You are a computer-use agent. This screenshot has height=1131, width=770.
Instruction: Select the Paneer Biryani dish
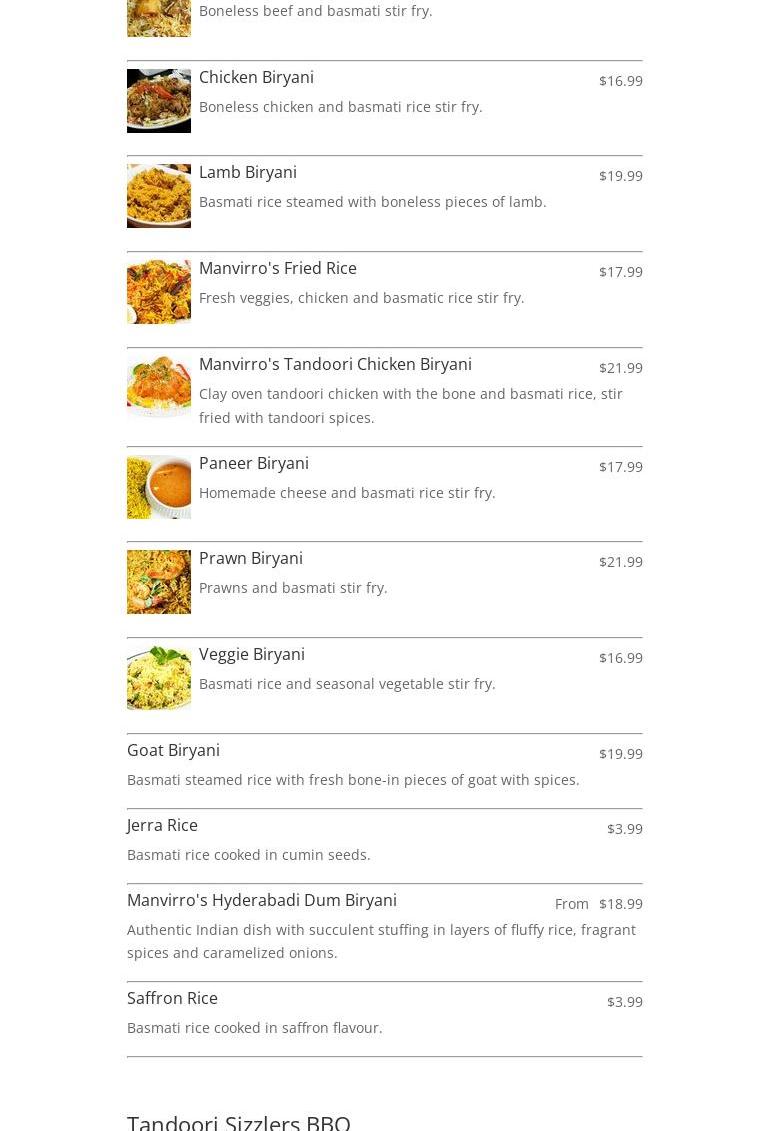pos(254,464)
